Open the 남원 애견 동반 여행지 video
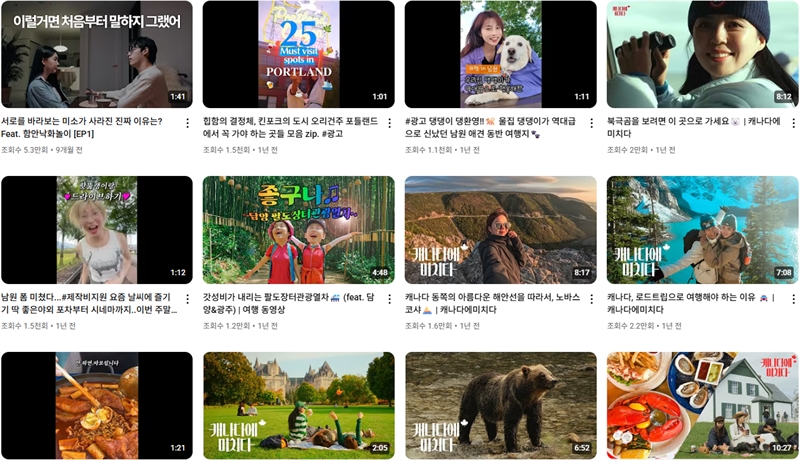 (500, 55)
